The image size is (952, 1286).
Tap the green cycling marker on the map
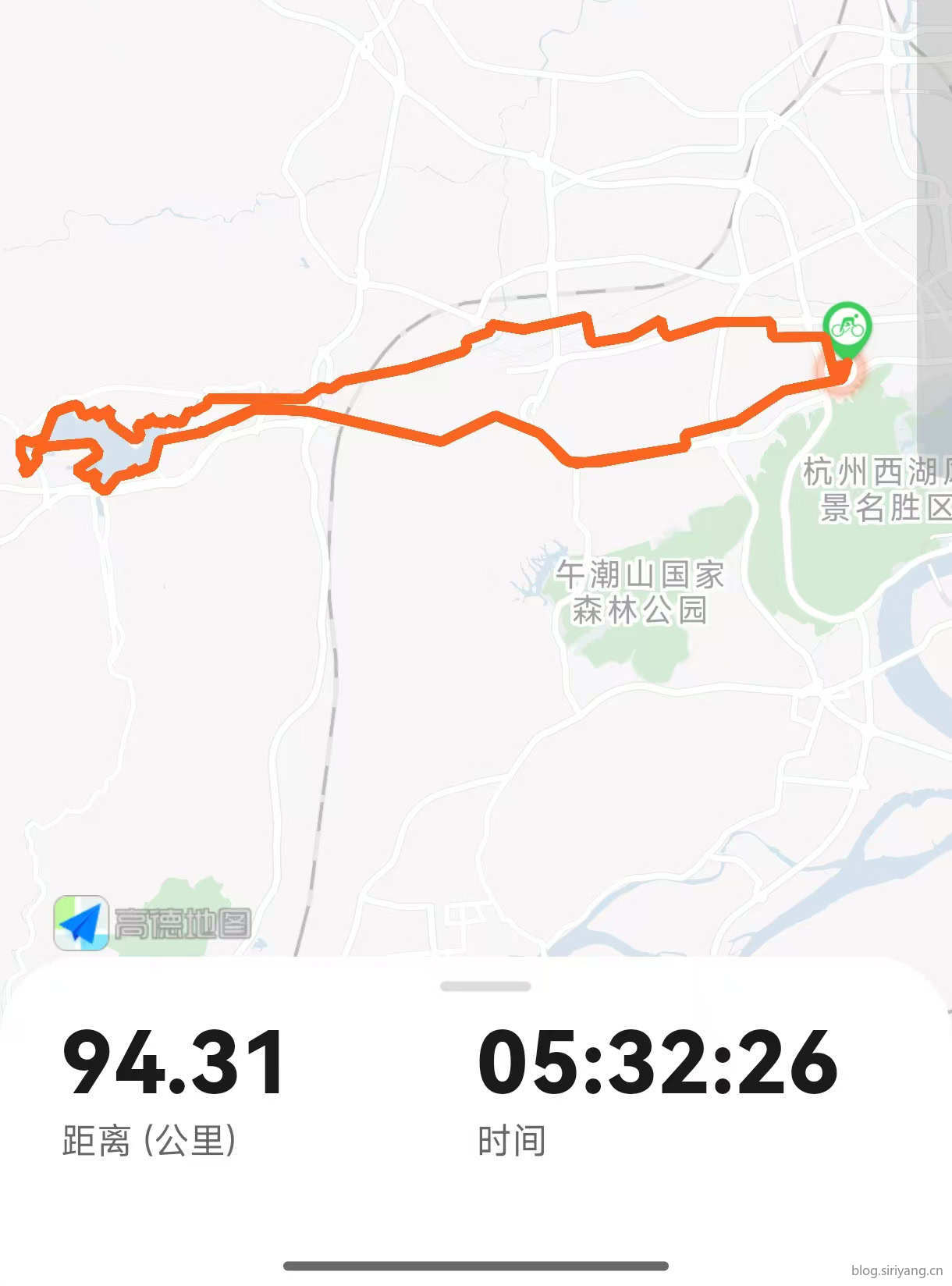[847, 327]
